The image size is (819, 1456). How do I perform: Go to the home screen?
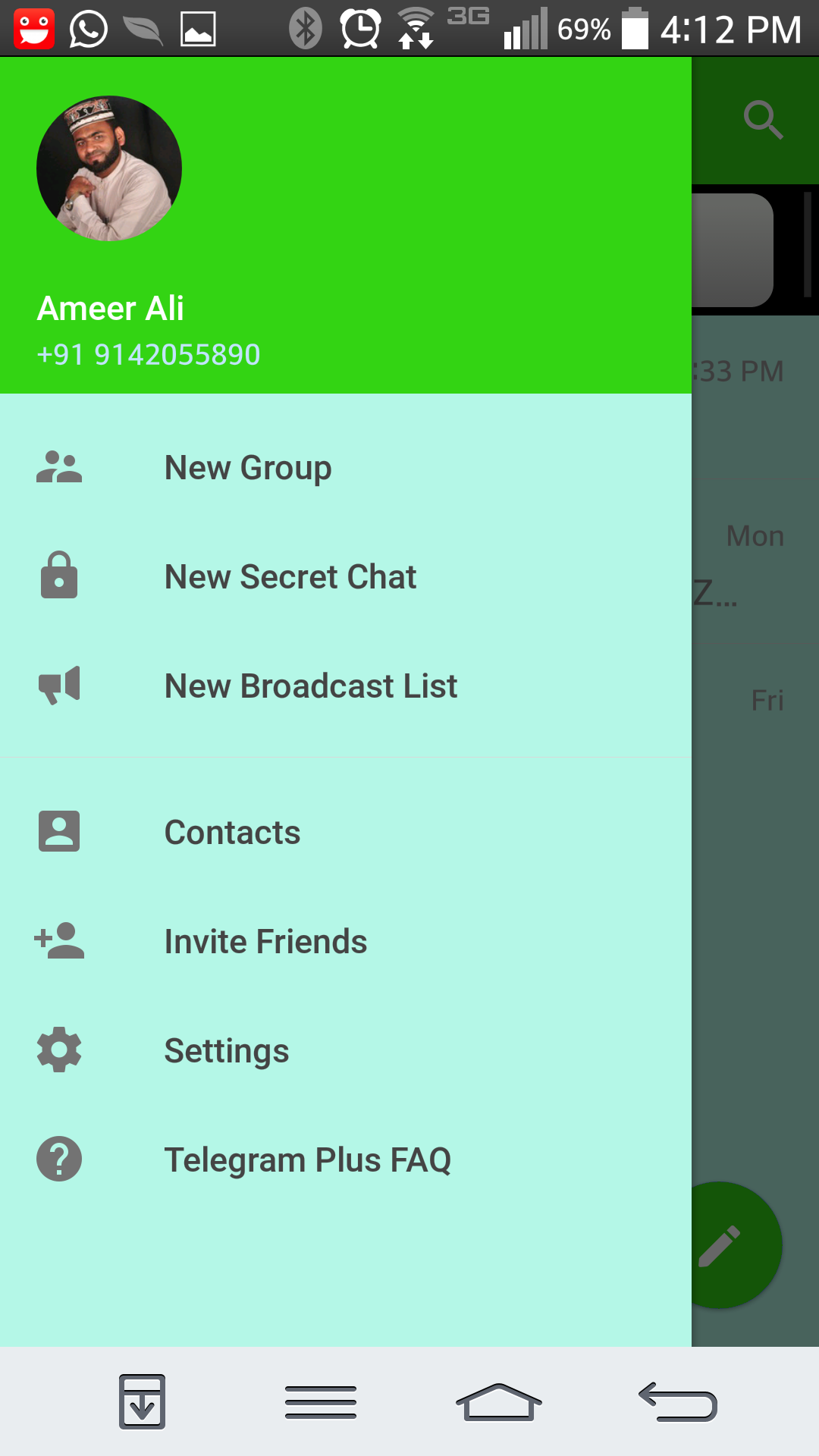498,1401
